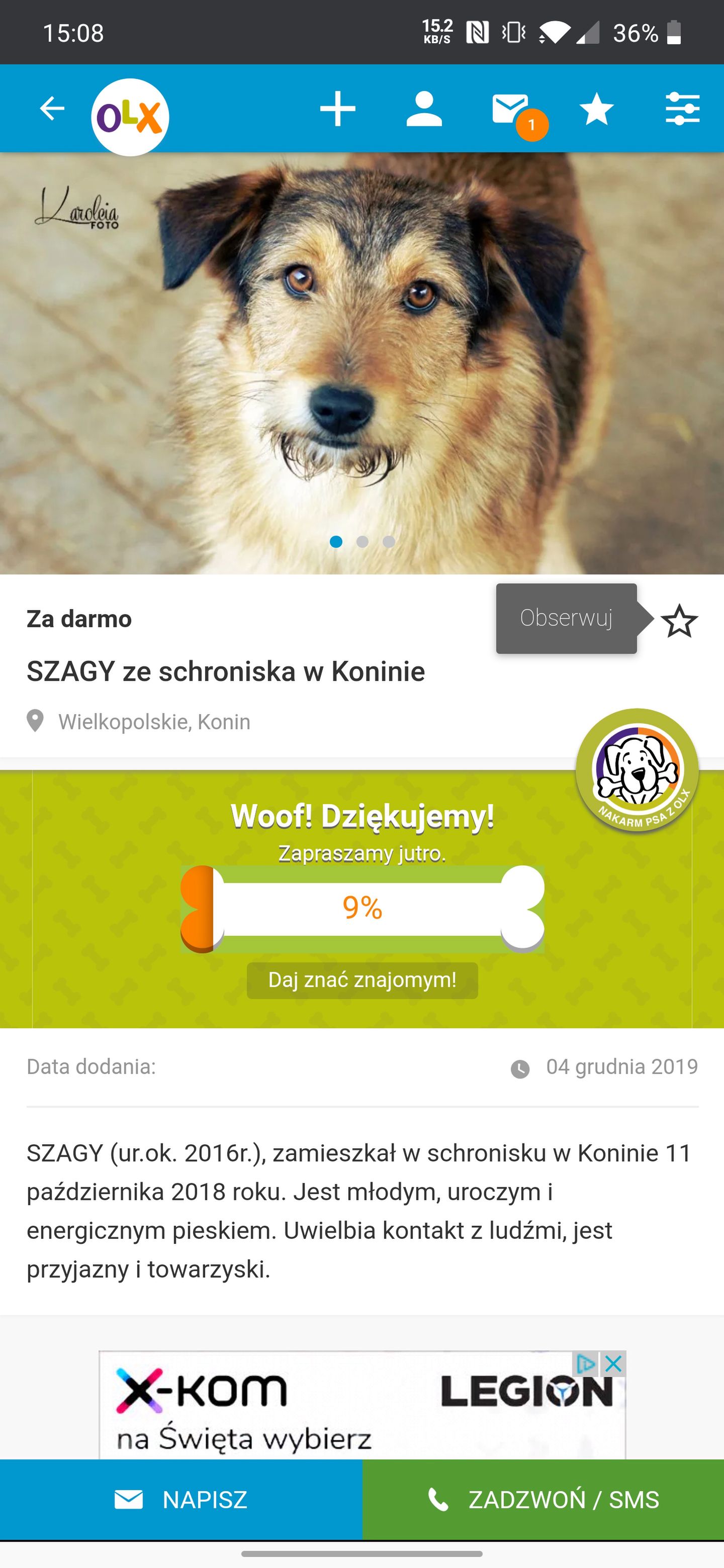Open the user account icon
724x1568 pixels.
point(424,109)
